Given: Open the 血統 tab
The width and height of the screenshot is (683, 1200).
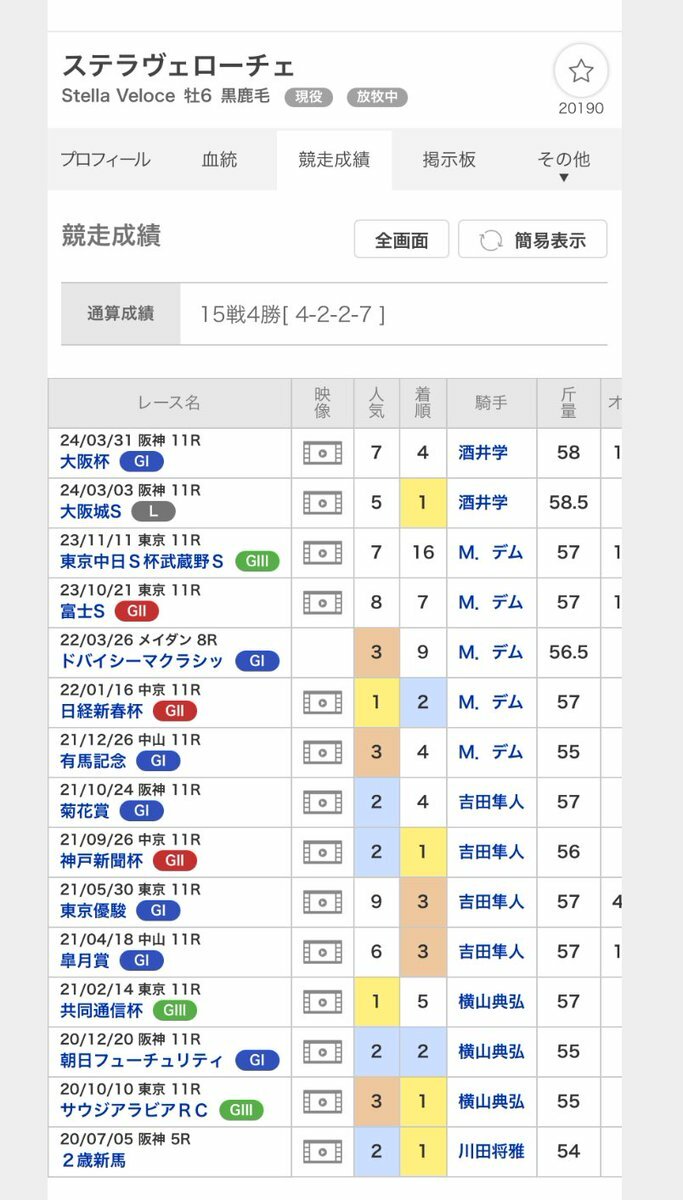Looking at the screenshot, I should pos(219,160).
